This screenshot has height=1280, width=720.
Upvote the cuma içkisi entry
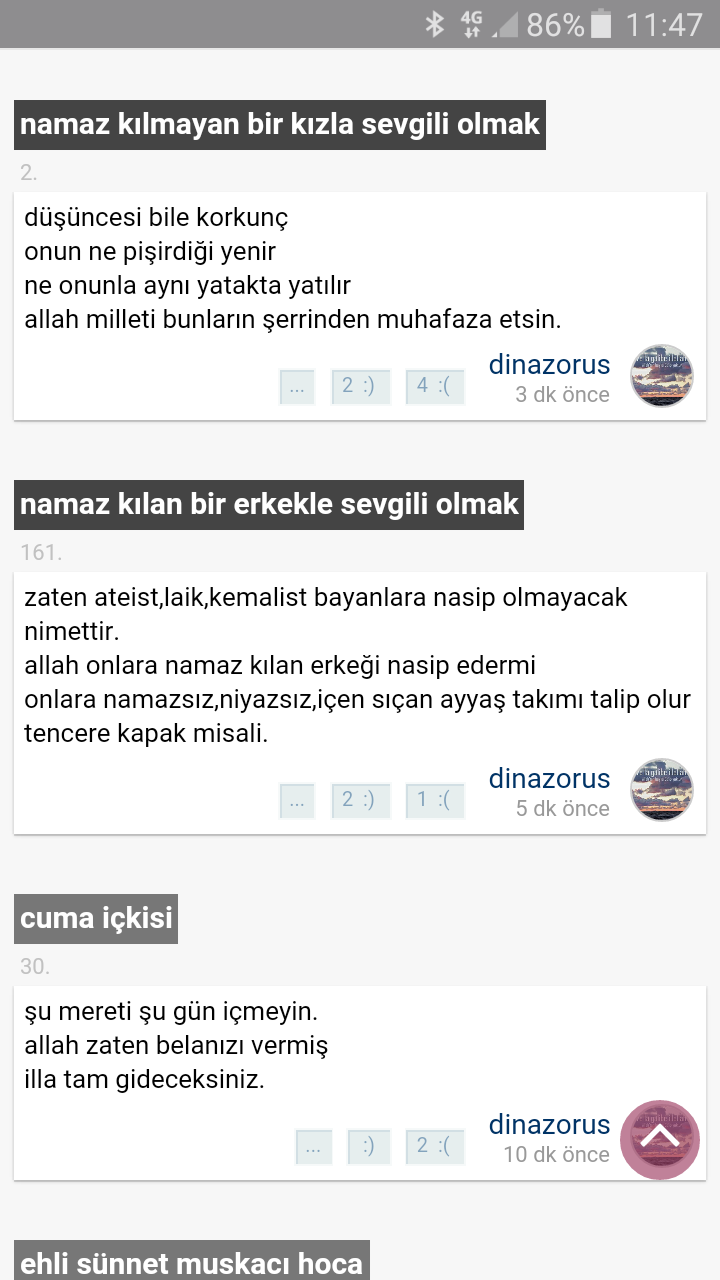point(368,1146)
